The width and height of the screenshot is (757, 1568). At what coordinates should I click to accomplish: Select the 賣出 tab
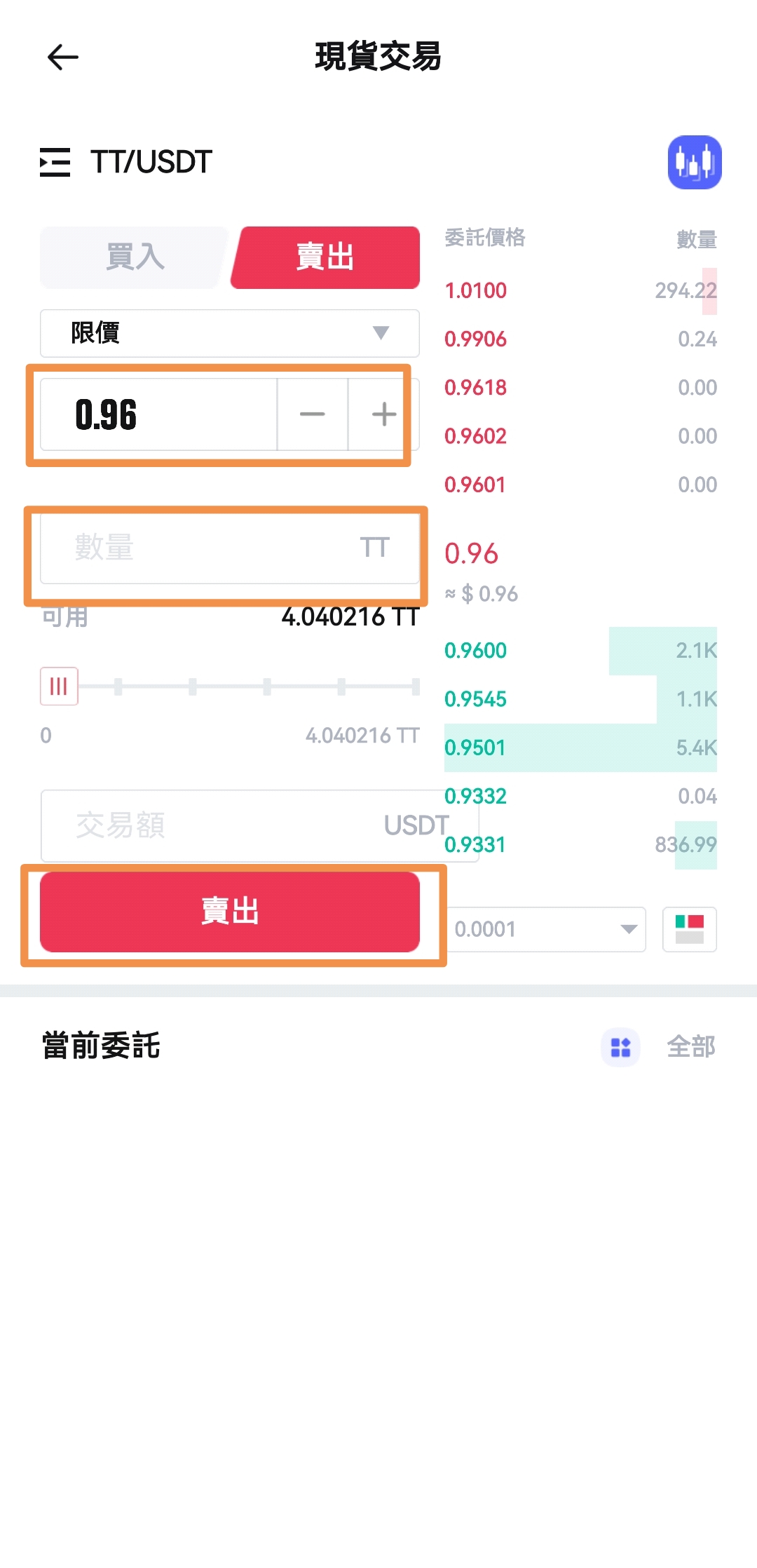click(325, 257)
